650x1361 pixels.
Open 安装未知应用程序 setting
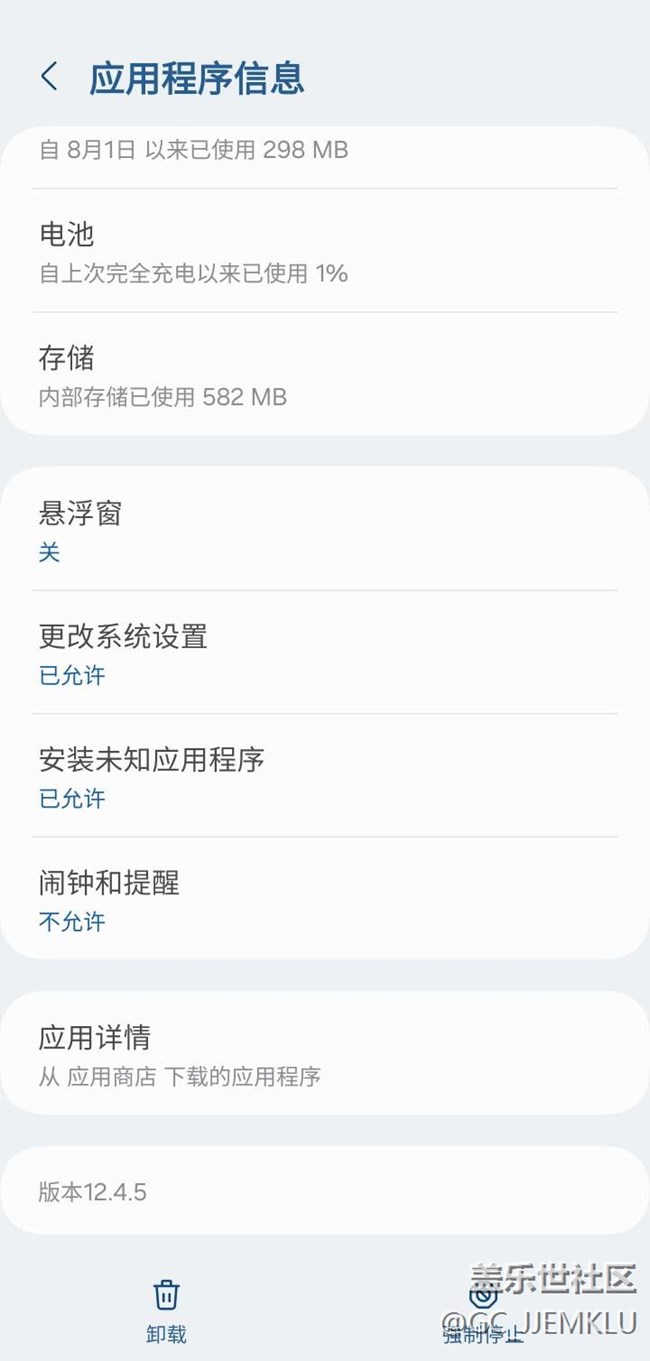tap(324, 777)
